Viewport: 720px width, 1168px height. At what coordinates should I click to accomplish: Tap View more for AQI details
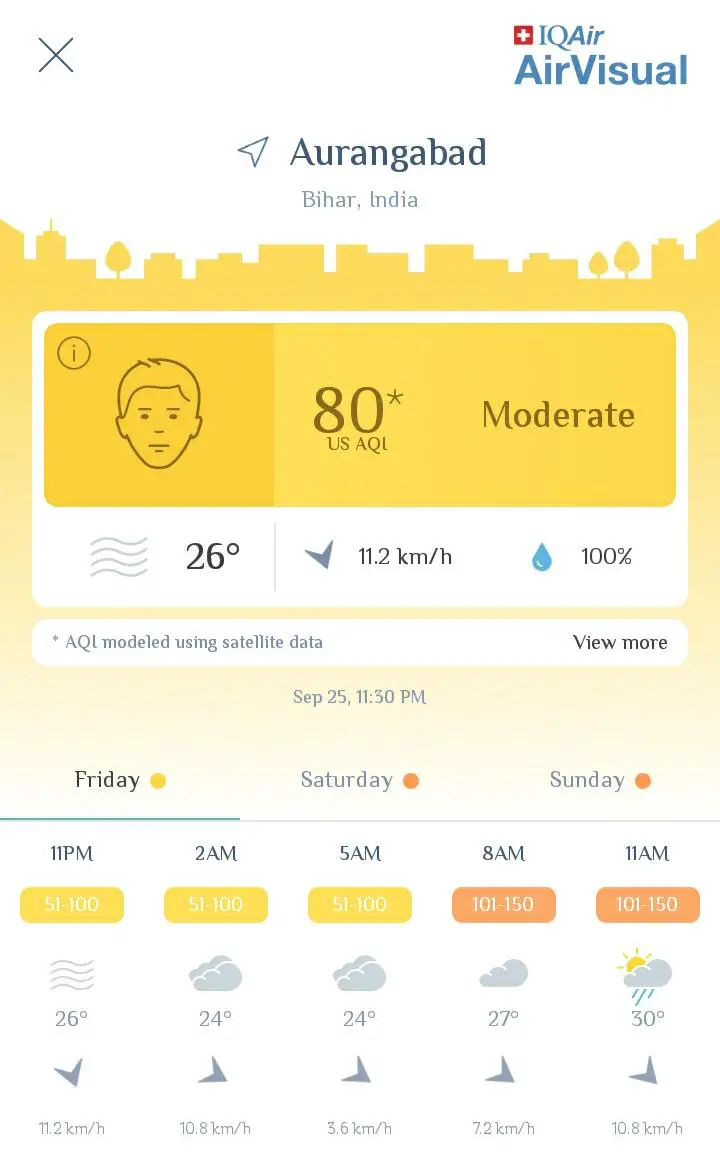[x=619, y=642]
